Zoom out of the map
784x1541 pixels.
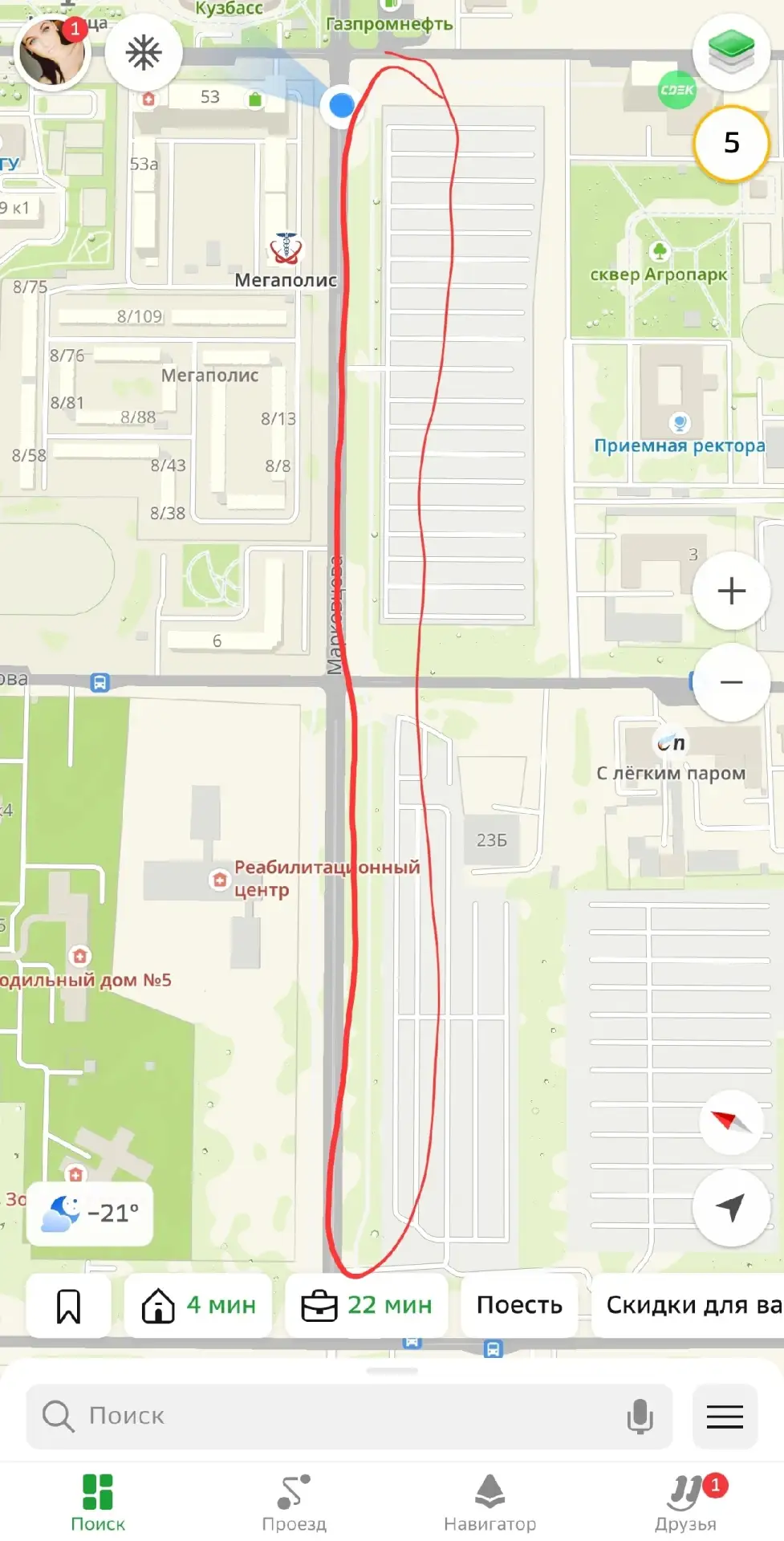[x=731, y=682]
